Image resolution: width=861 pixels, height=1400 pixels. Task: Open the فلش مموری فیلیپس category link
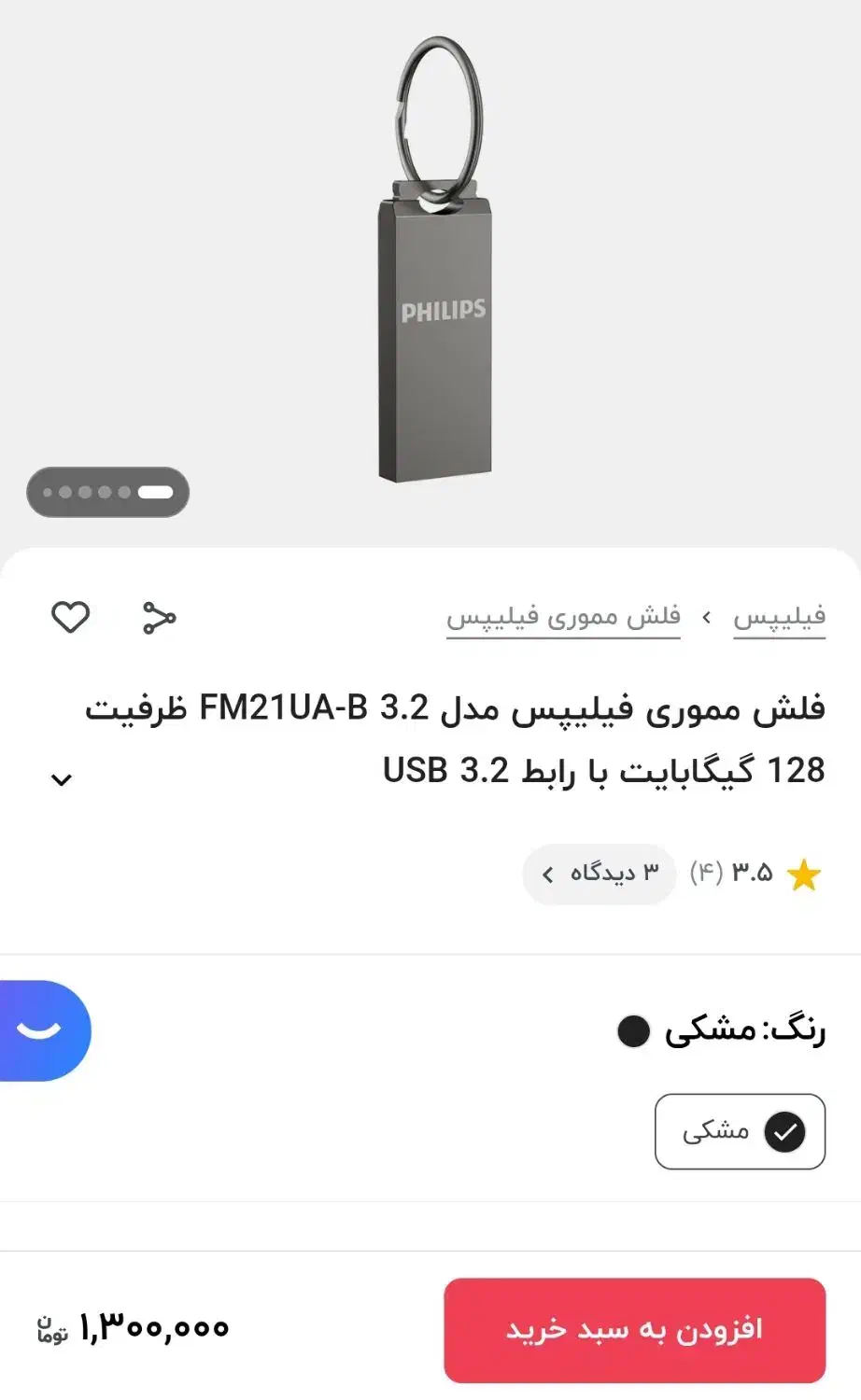563,617
